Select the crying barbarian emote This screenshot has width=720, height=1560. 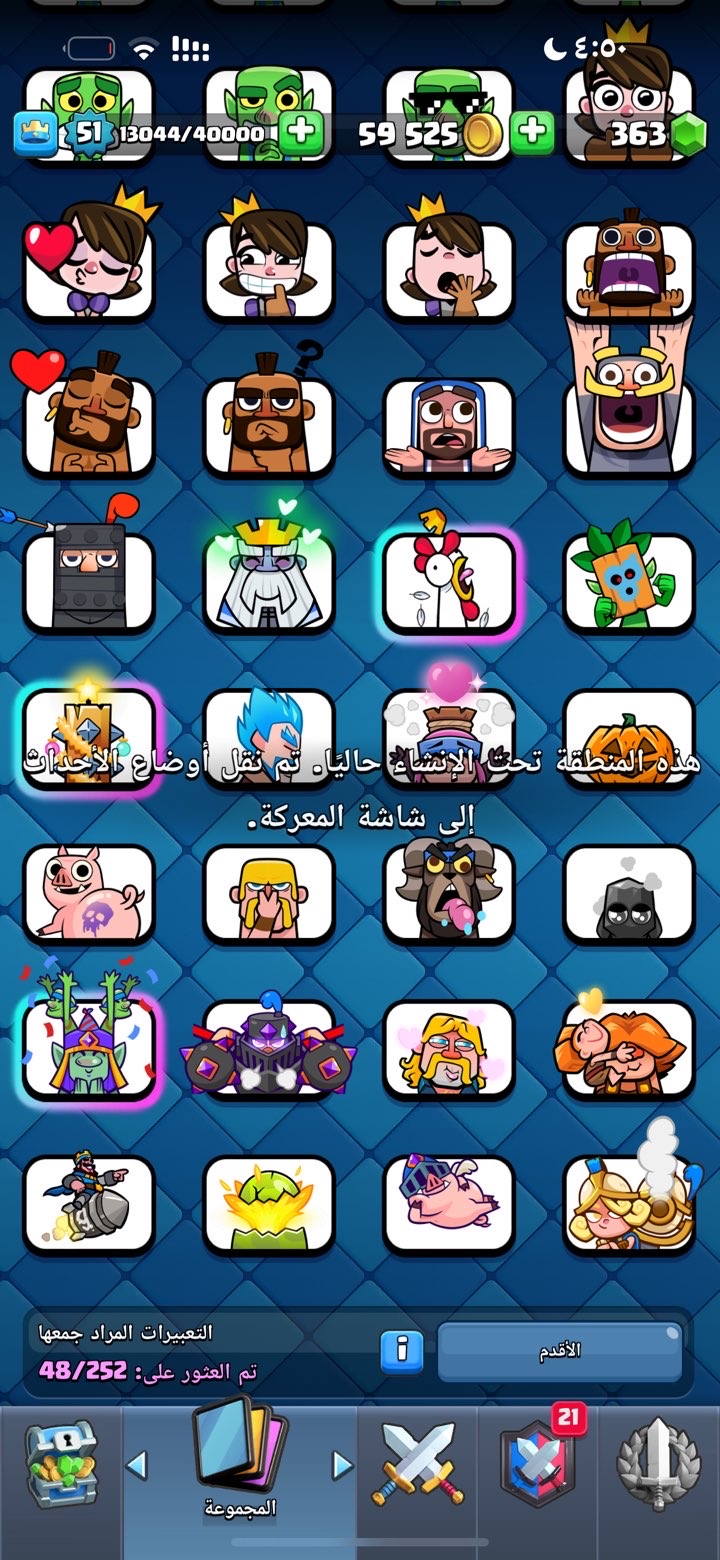[268, 893]
